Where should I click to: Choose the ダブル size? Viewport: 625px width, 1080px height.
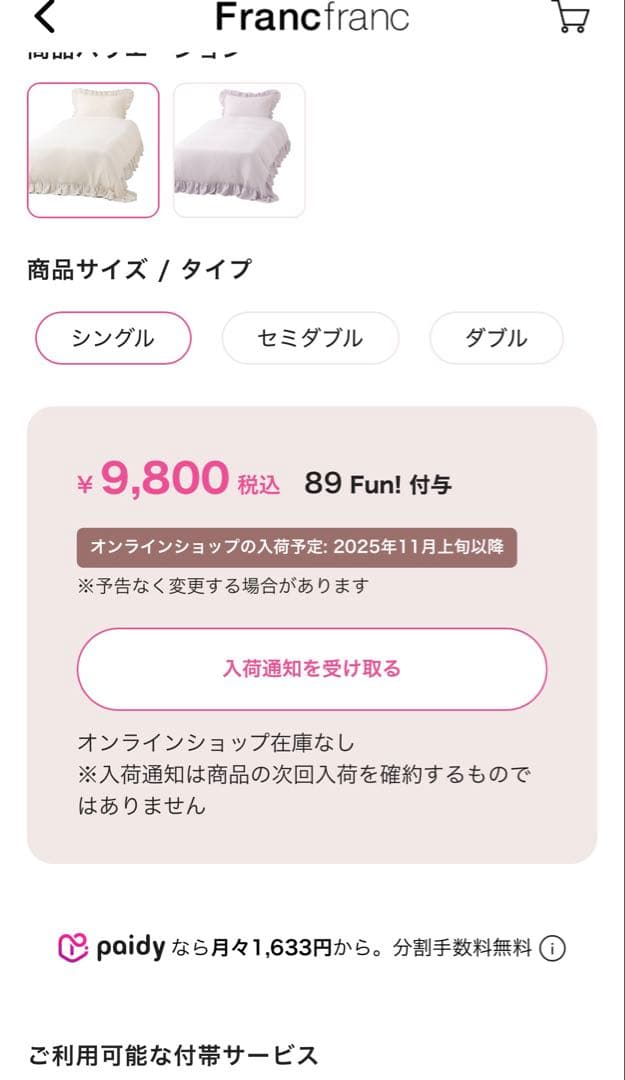pos(496,338)
